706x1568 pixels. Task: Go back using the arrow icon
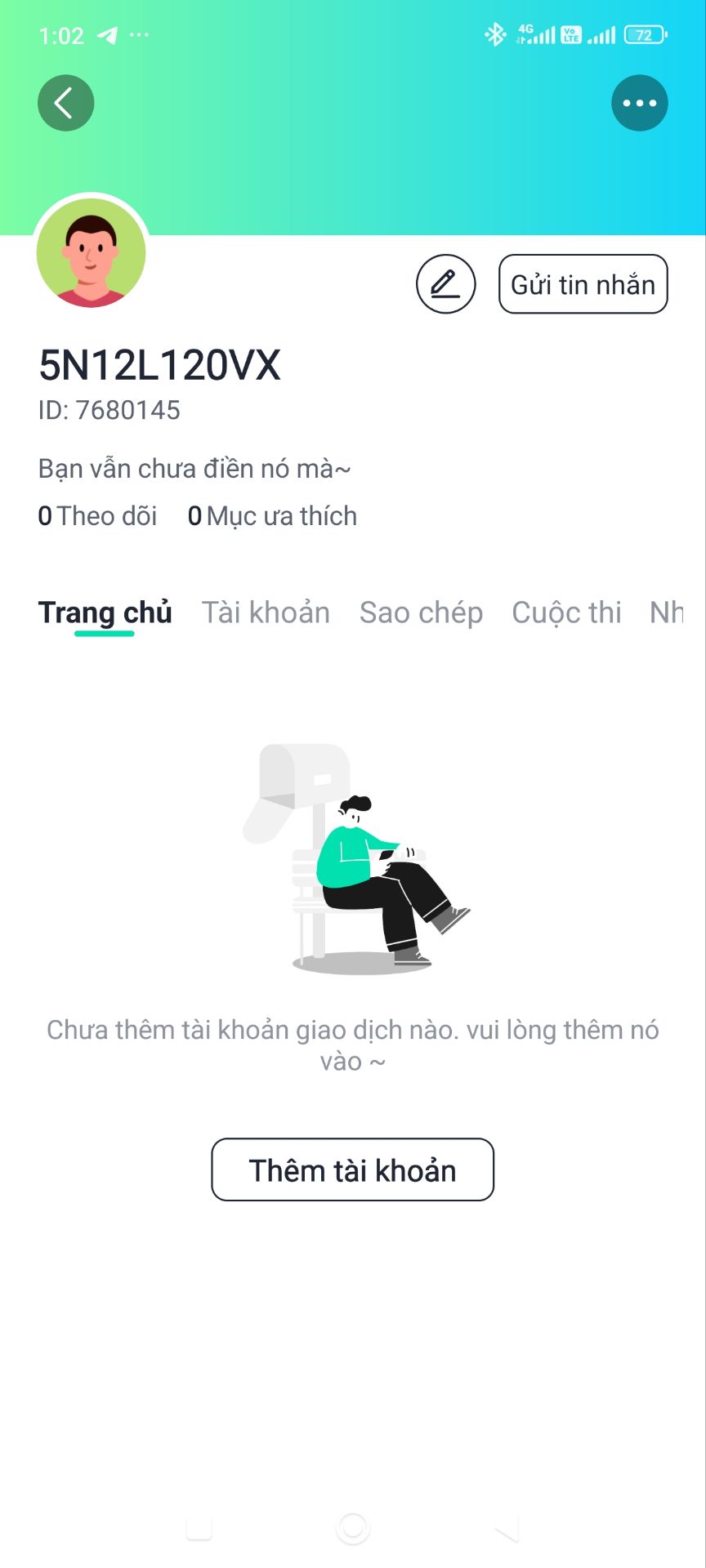[65, 103]
